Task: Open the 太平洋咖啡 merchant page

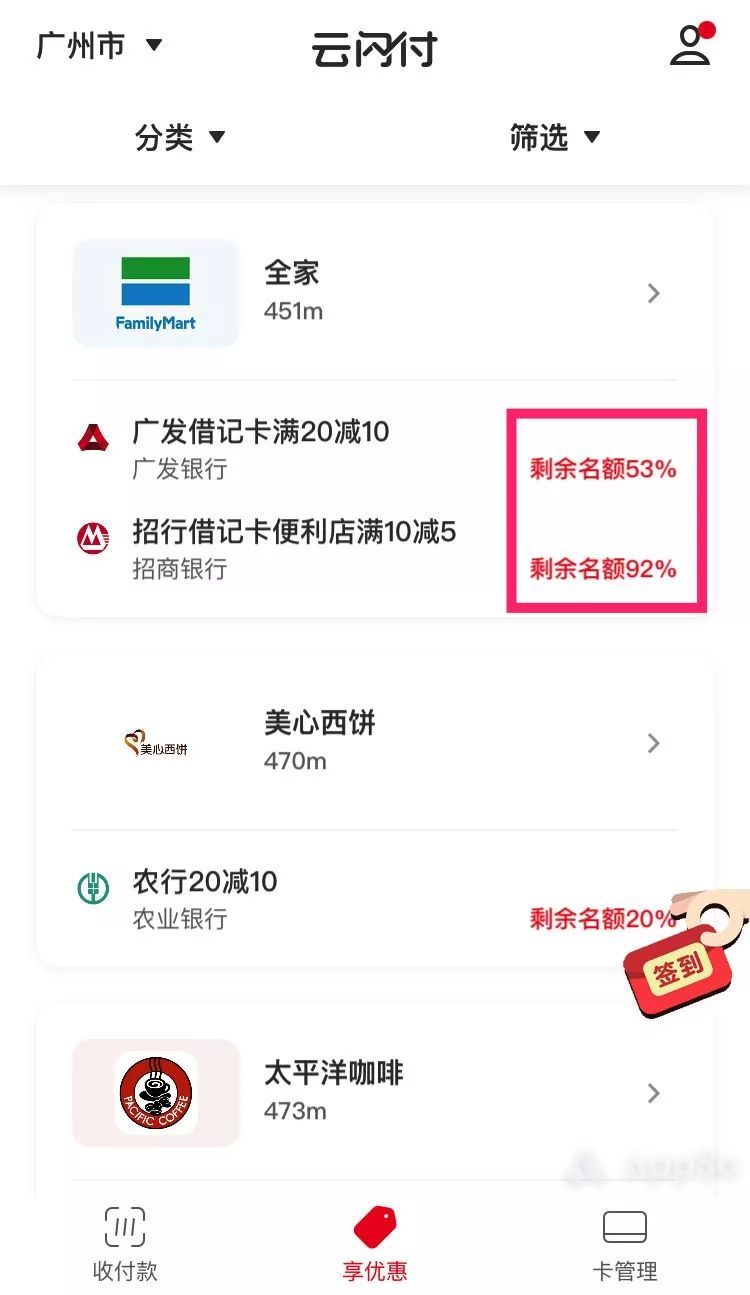Action: [x=375, y=1092]
